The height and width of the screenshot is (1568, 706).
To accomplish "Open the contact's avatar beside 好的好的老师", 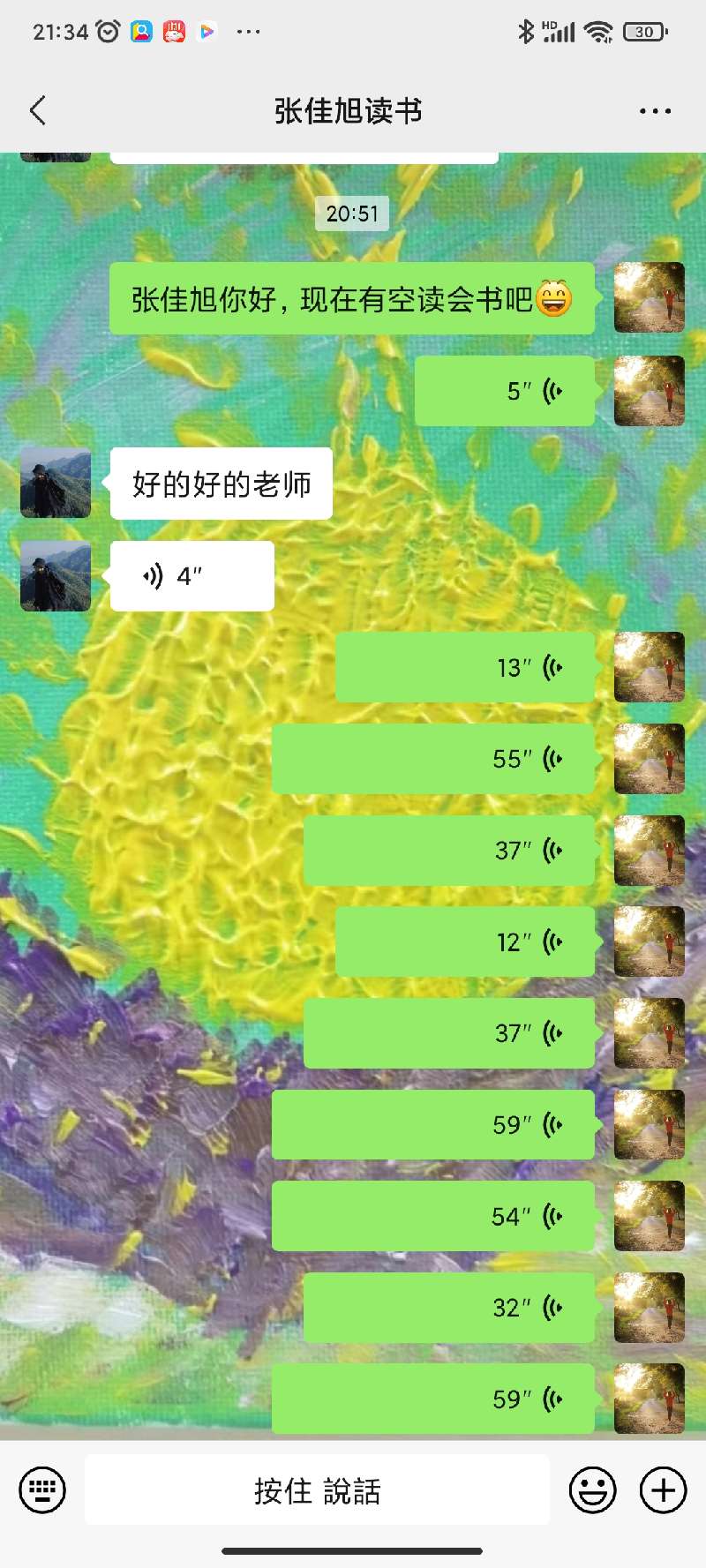I will tap(56, 483).
